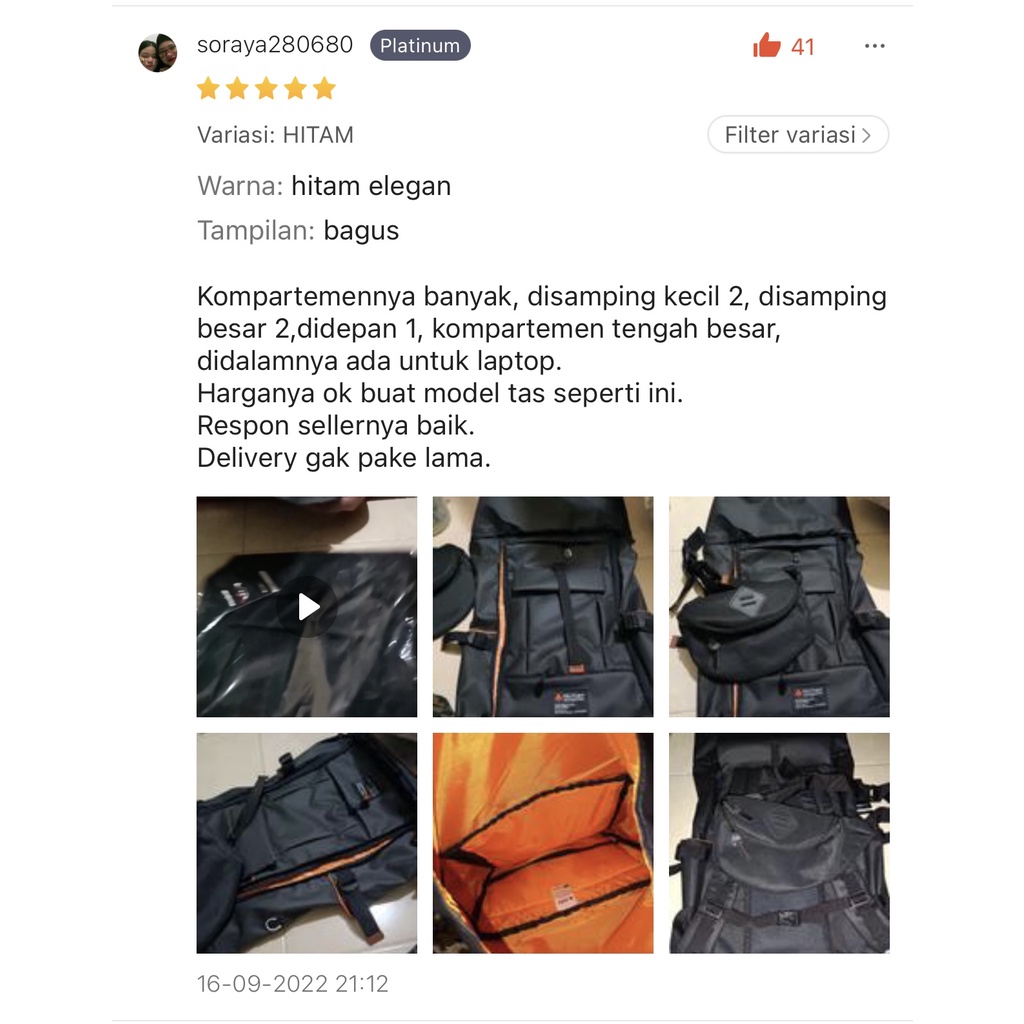Open the photo of the bag's front flap
This screenshot has height=1024, width=1024.
(x=543, y=607)
